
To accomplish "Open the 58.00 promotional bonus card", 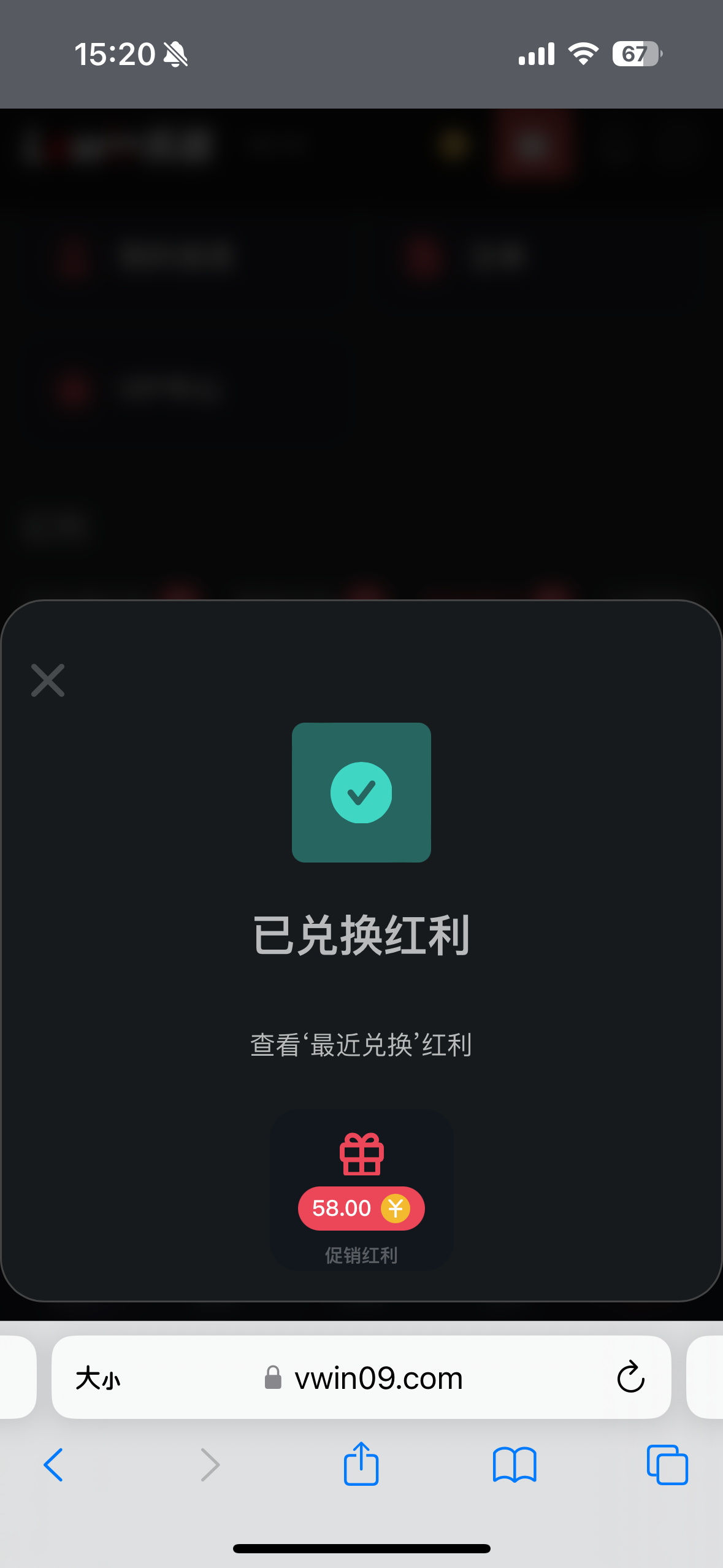I will [361, 1191].
